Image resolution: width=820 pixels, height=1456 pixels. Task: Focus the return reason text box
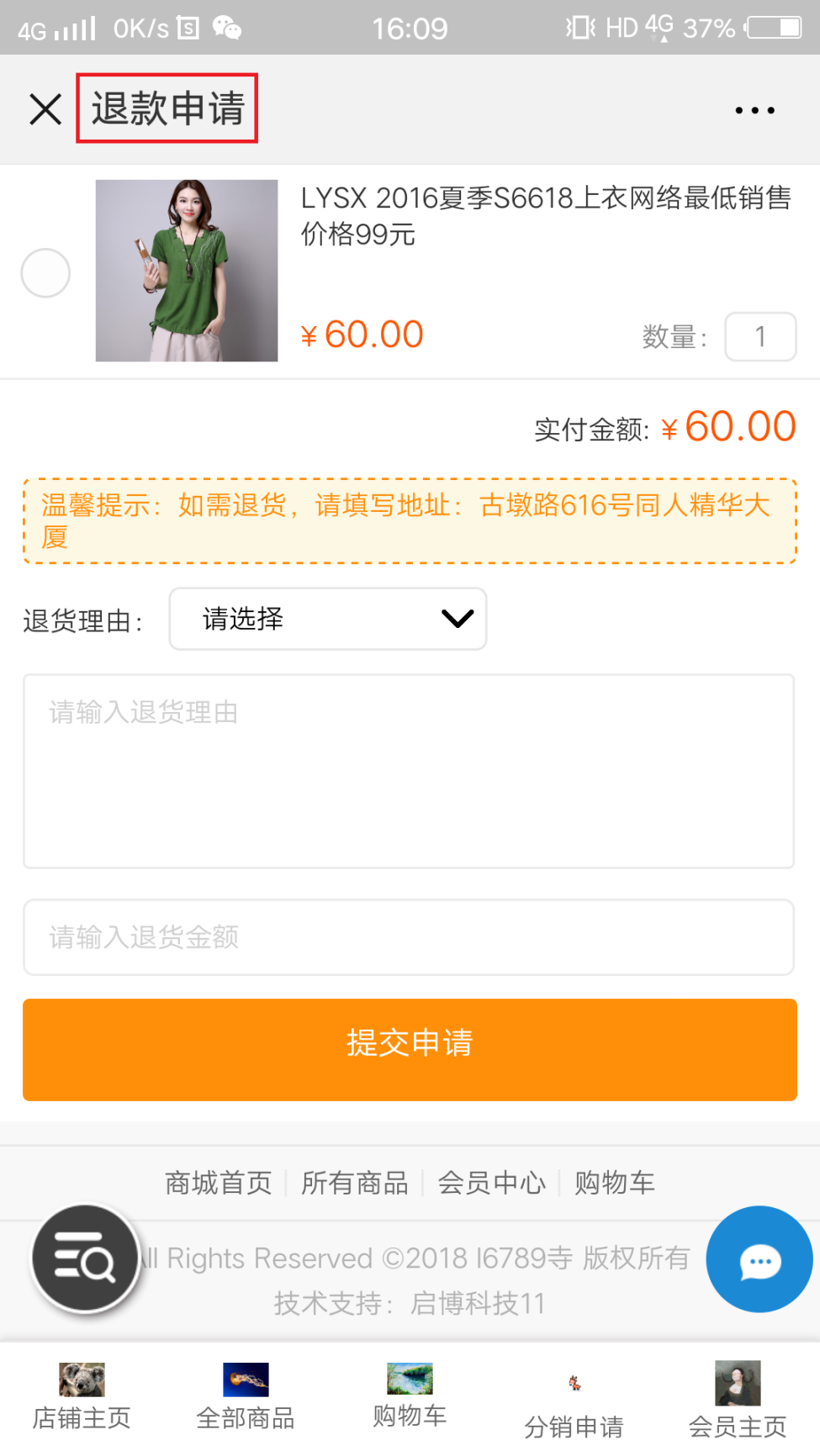(409, 771)
